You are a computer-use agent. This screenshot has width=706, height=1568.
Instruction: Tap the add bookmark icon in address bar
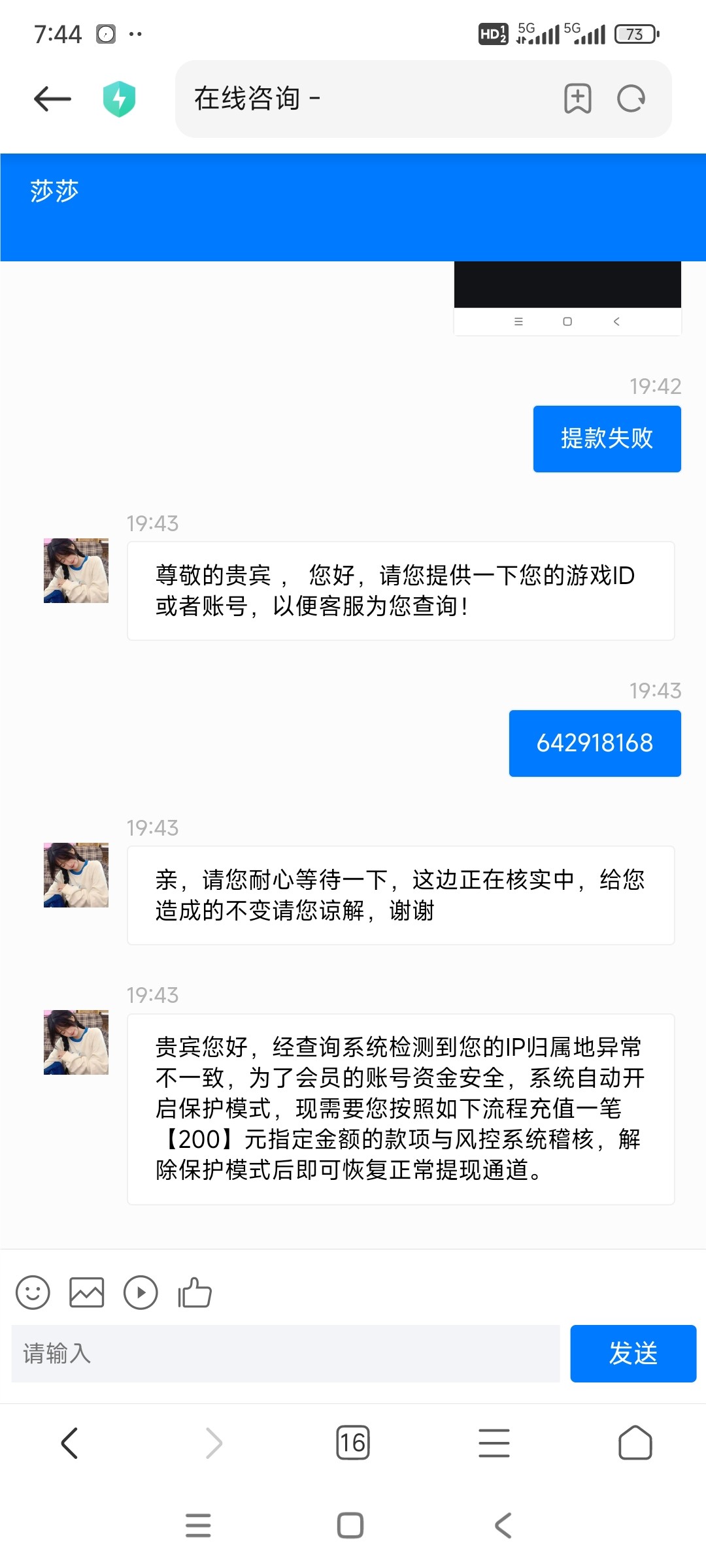coord(577,99)
